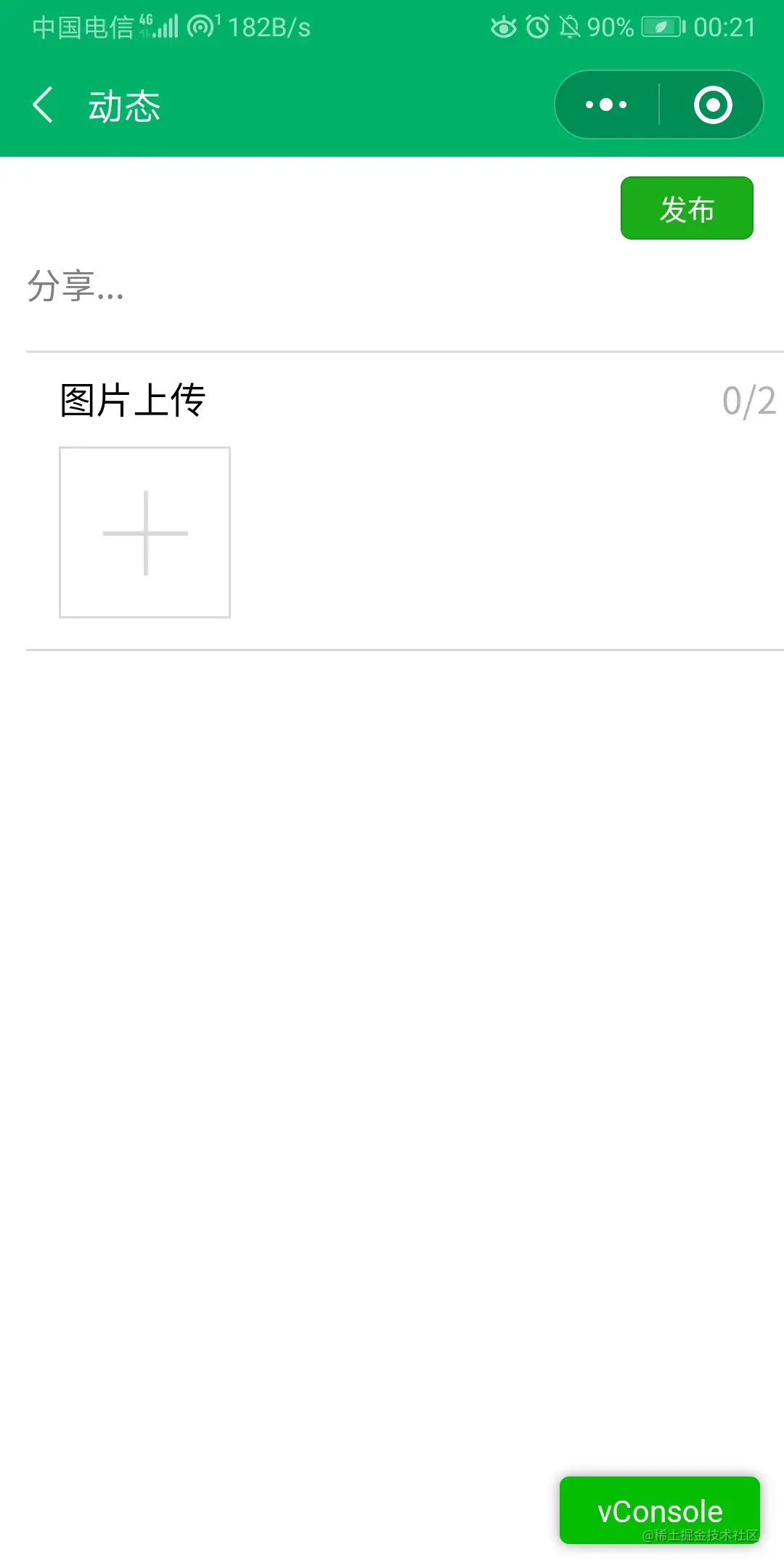Tap the 发布 publish button
Image resolution: width=784 pixels, height=1568 pixels.
click(687, 208)
